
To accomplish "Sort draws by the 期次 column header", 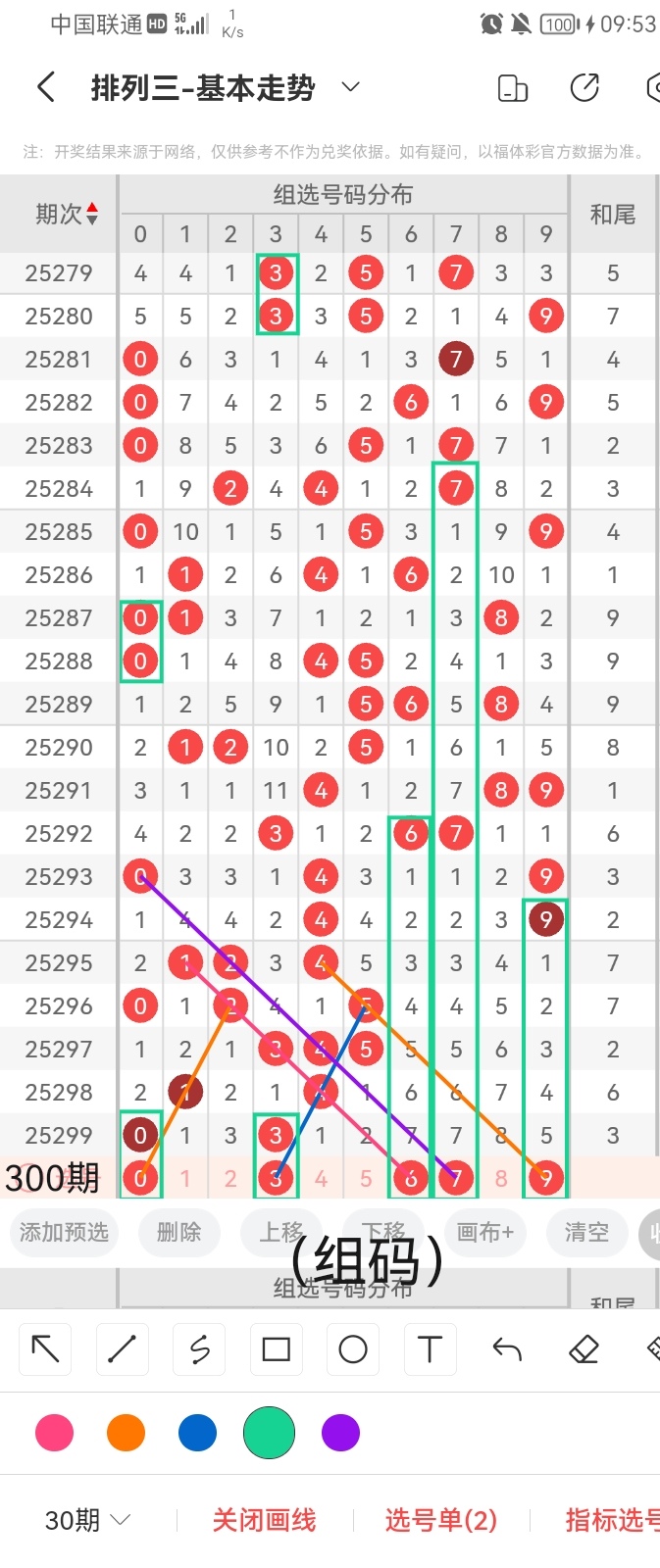I will click(67, 214).
